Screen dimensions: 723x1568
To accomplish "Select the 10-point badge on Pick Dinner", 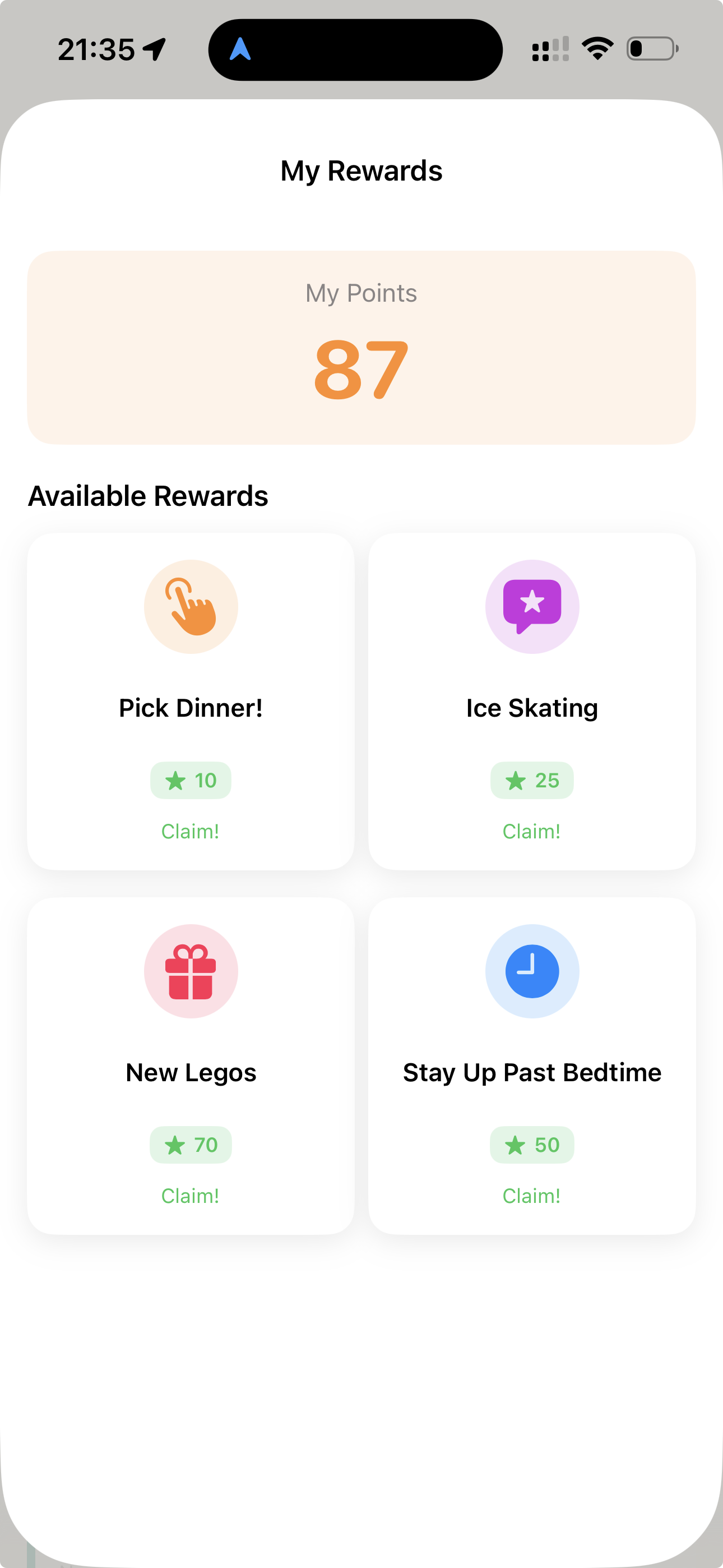I will pyautogui.click(x=191, y=780).
